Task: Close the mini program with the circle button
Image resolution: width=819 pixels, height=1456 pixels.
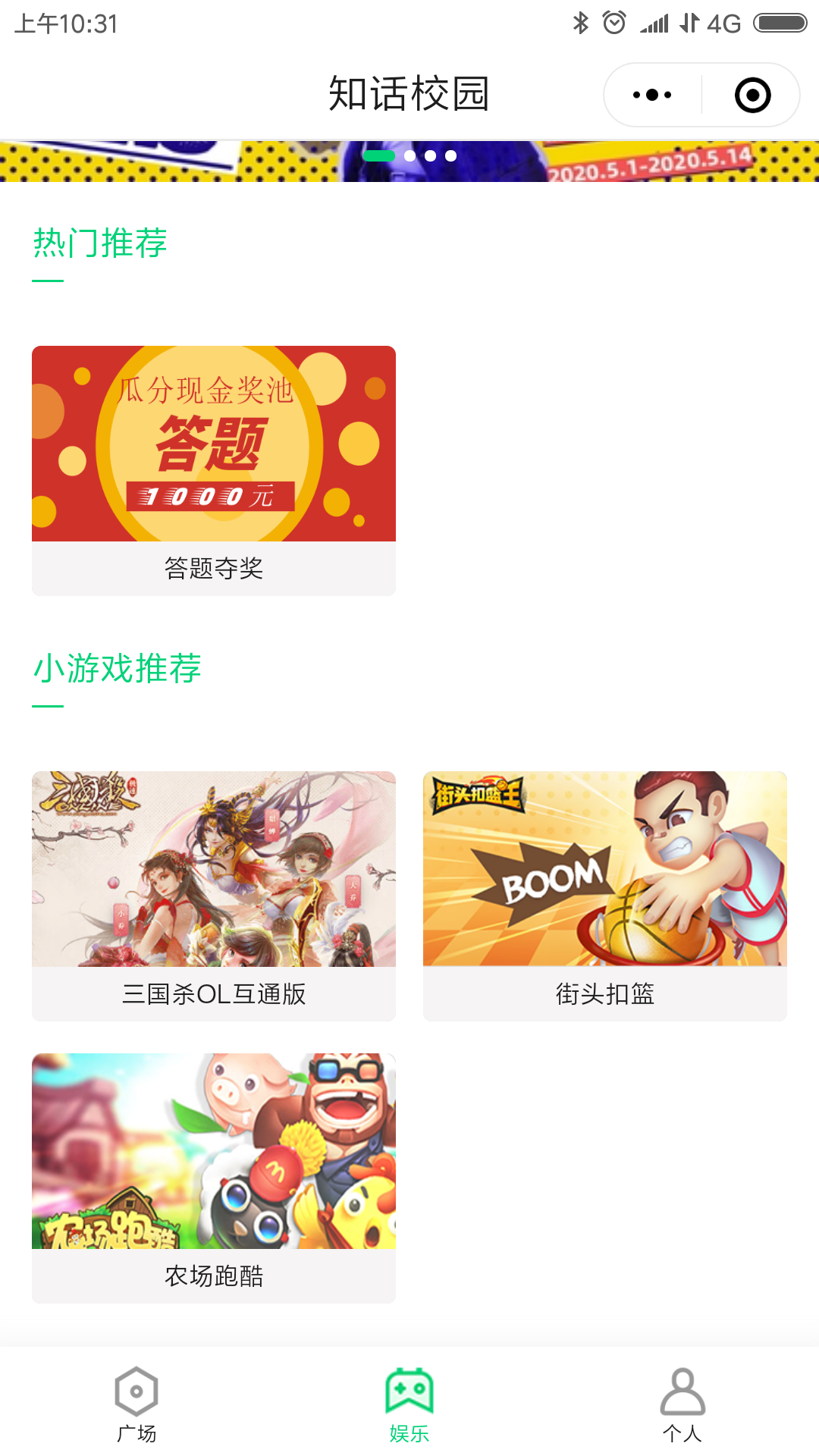Action: (x=752, y=95)
